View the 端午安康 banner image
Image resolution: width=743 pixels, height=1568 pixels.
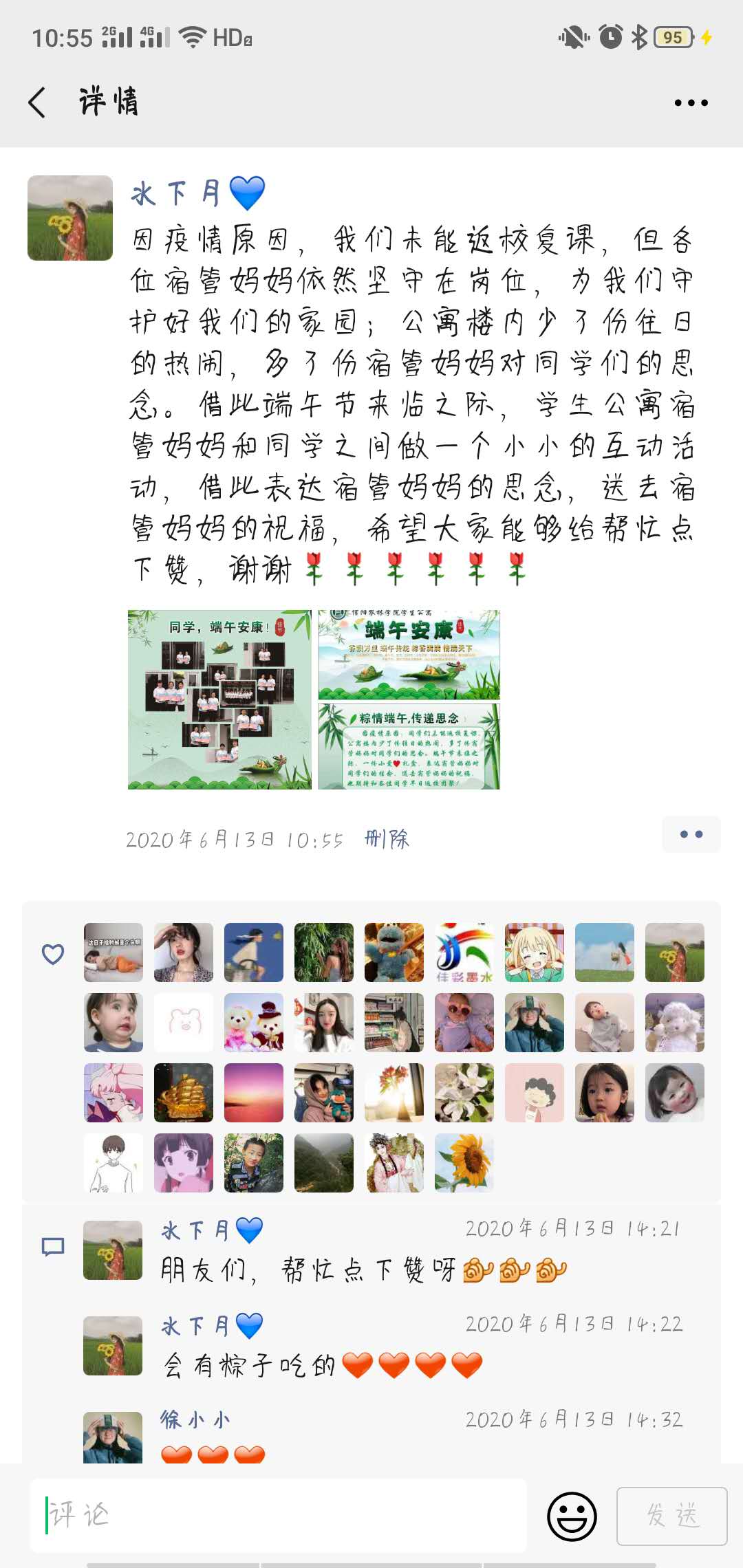[x=409, y=655]
